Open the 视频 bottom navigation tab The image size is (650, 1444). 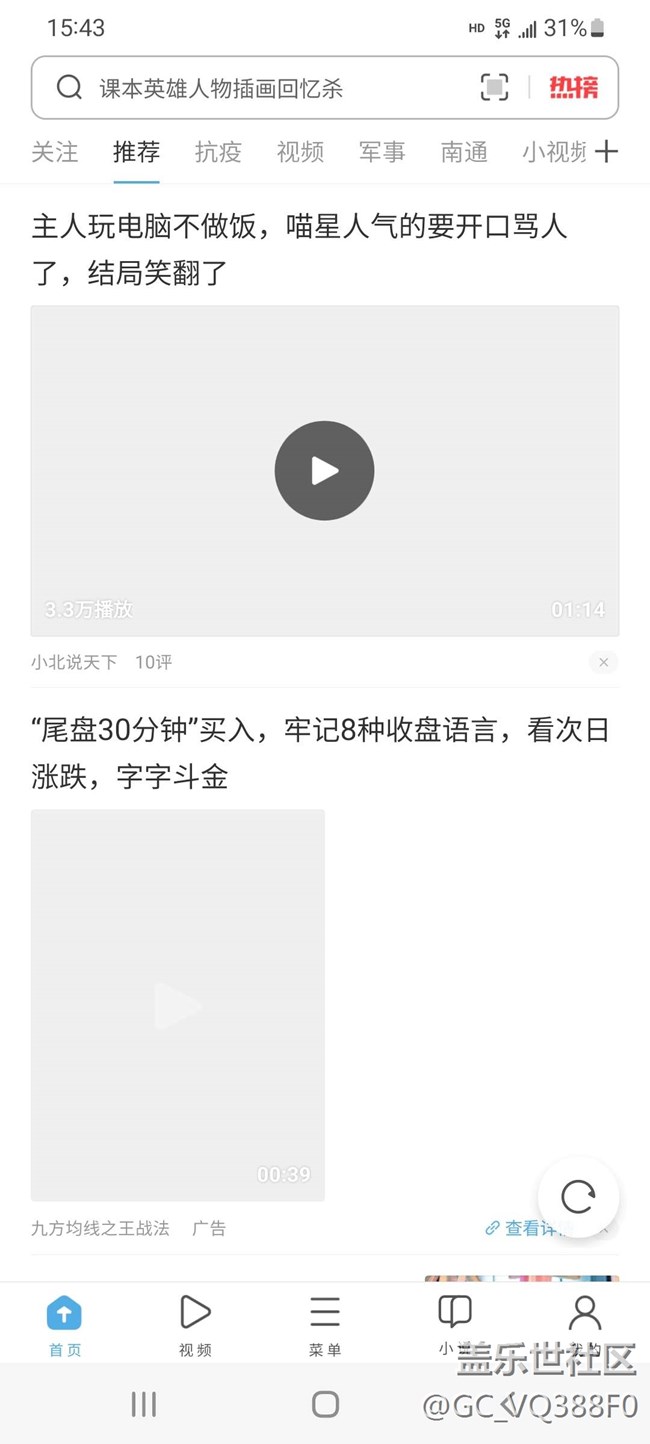click(195, 1325)
